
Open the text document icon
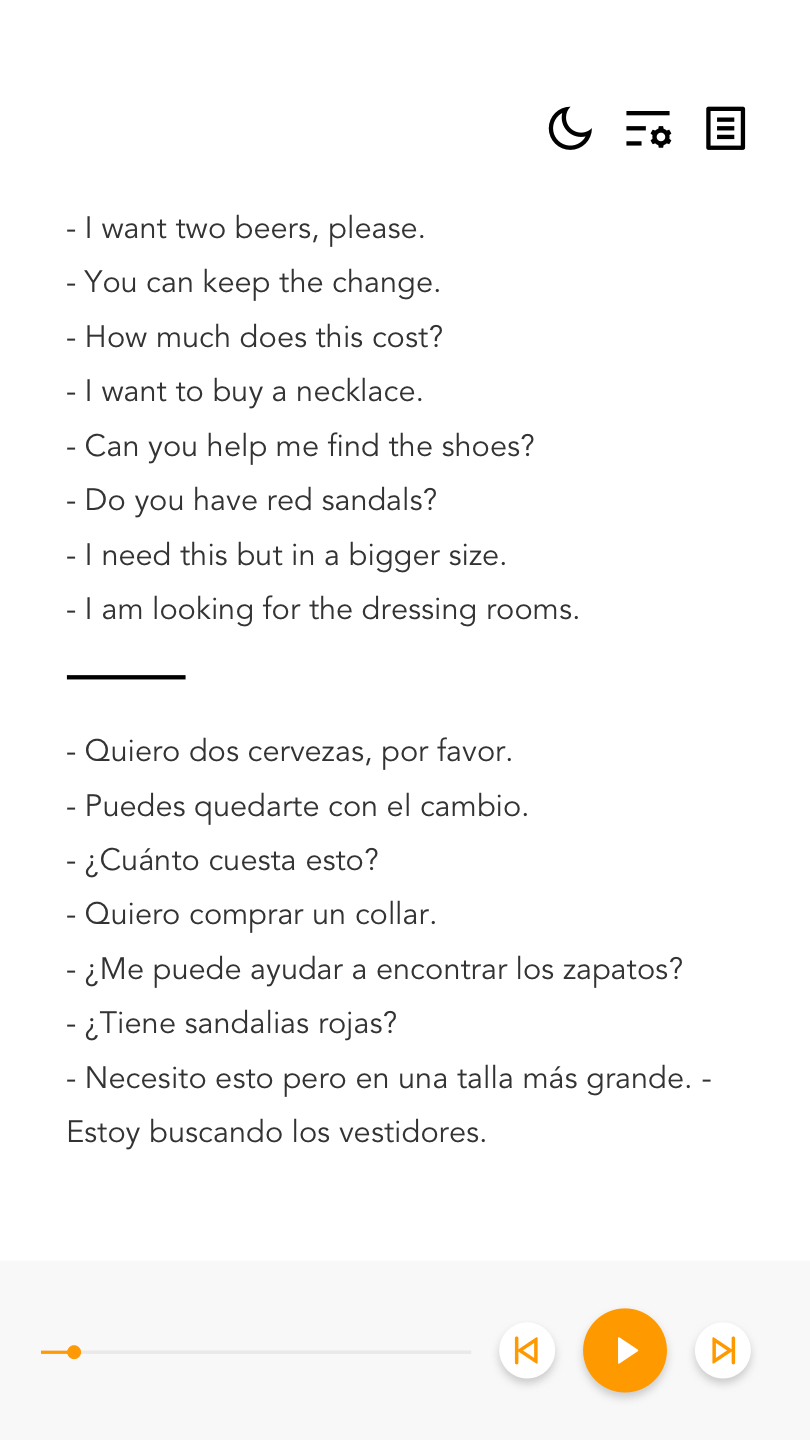click(x=725, y=129)
